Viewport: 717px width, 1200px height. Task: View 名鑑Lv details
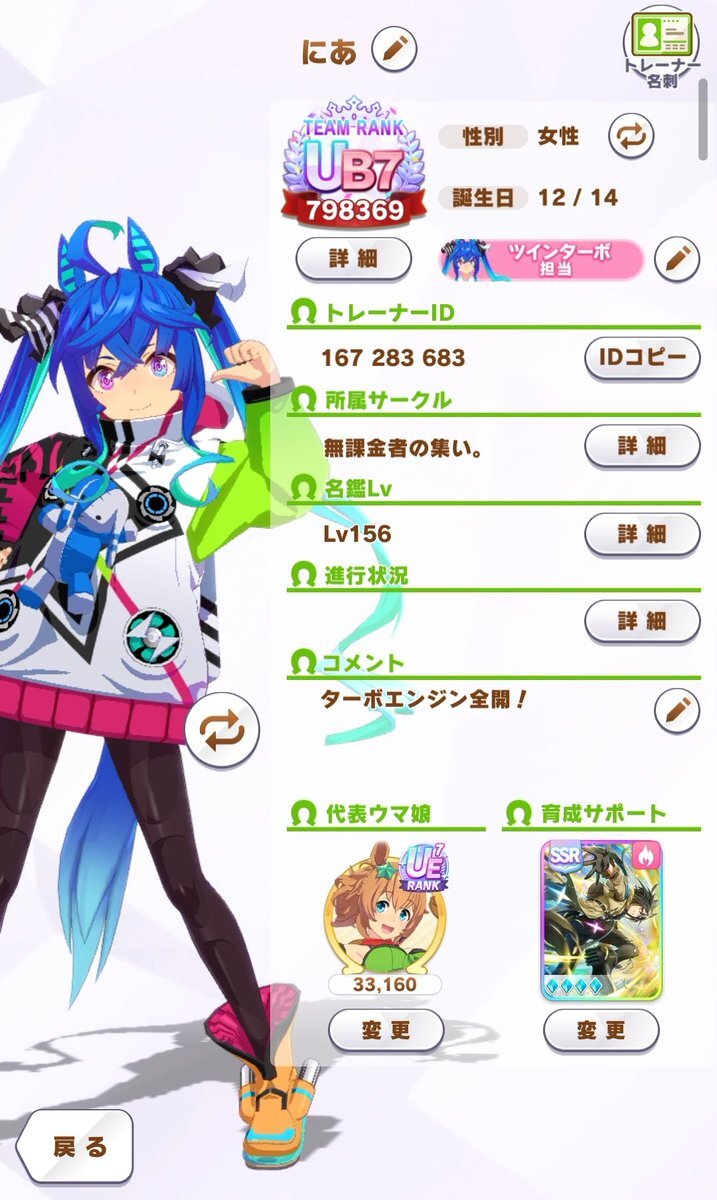coord(641,534)
